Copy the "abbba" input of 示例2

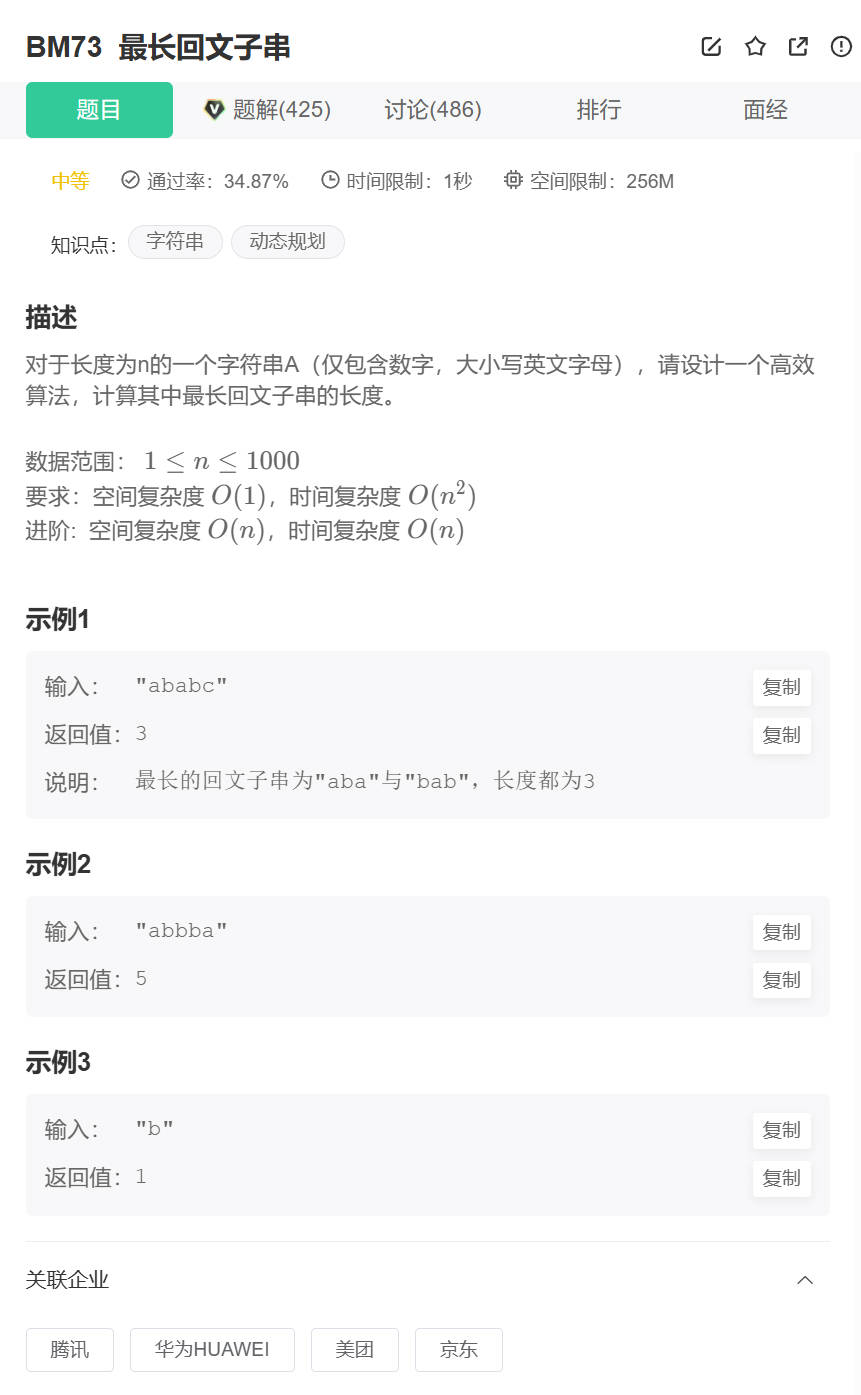781,933
